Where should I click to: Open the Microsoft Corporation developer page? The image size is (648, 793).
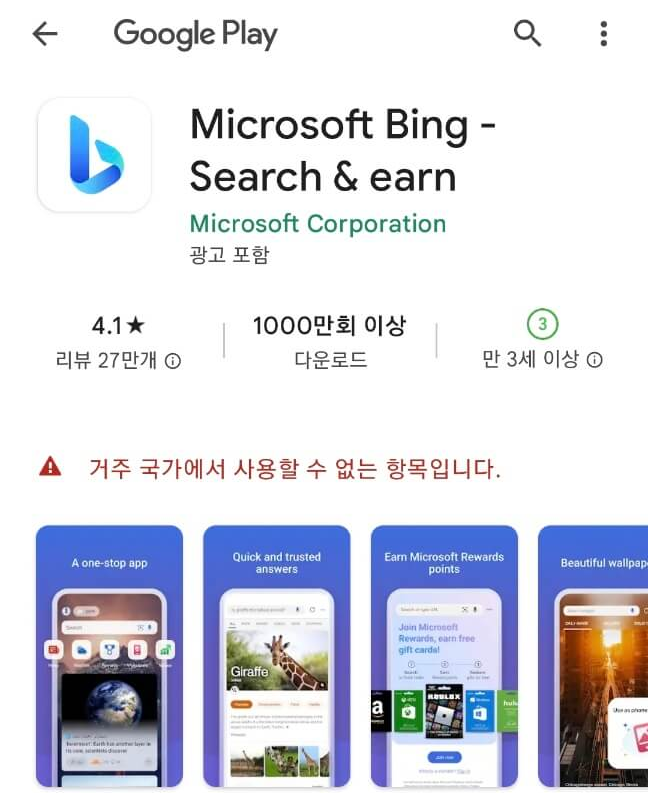coord(317,223)
